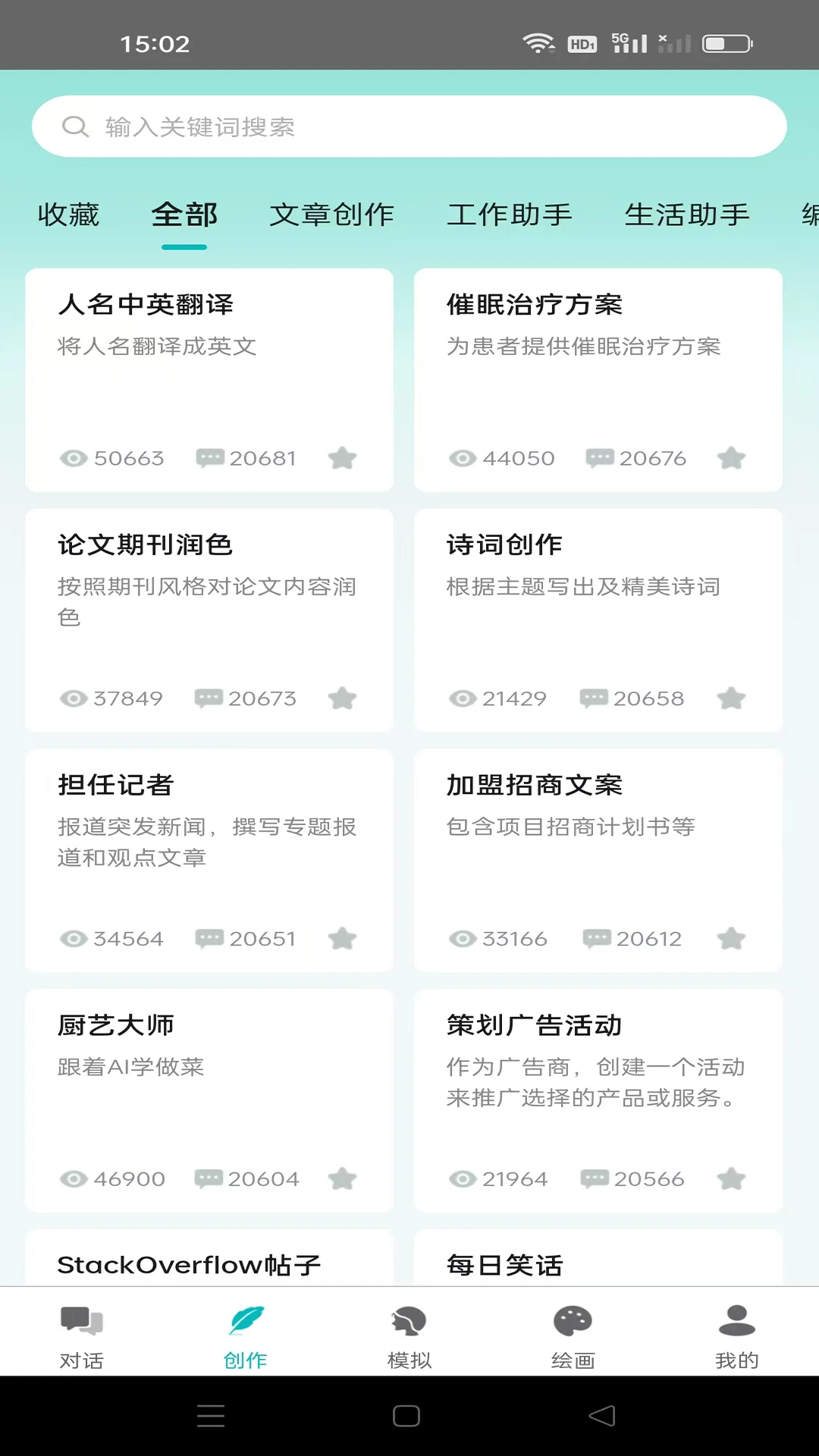Go to the 对话 bottom tab
The image size is (819, 1456).
point(82,1336)
